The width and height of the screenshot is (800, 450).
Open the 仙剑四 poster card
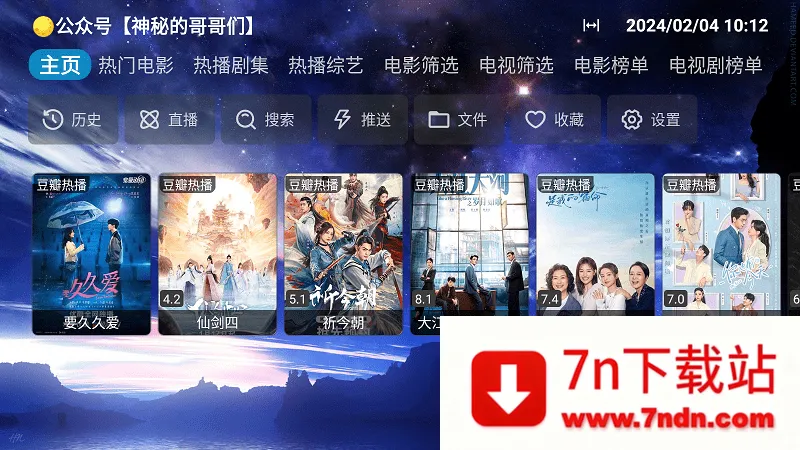[217, 253]
